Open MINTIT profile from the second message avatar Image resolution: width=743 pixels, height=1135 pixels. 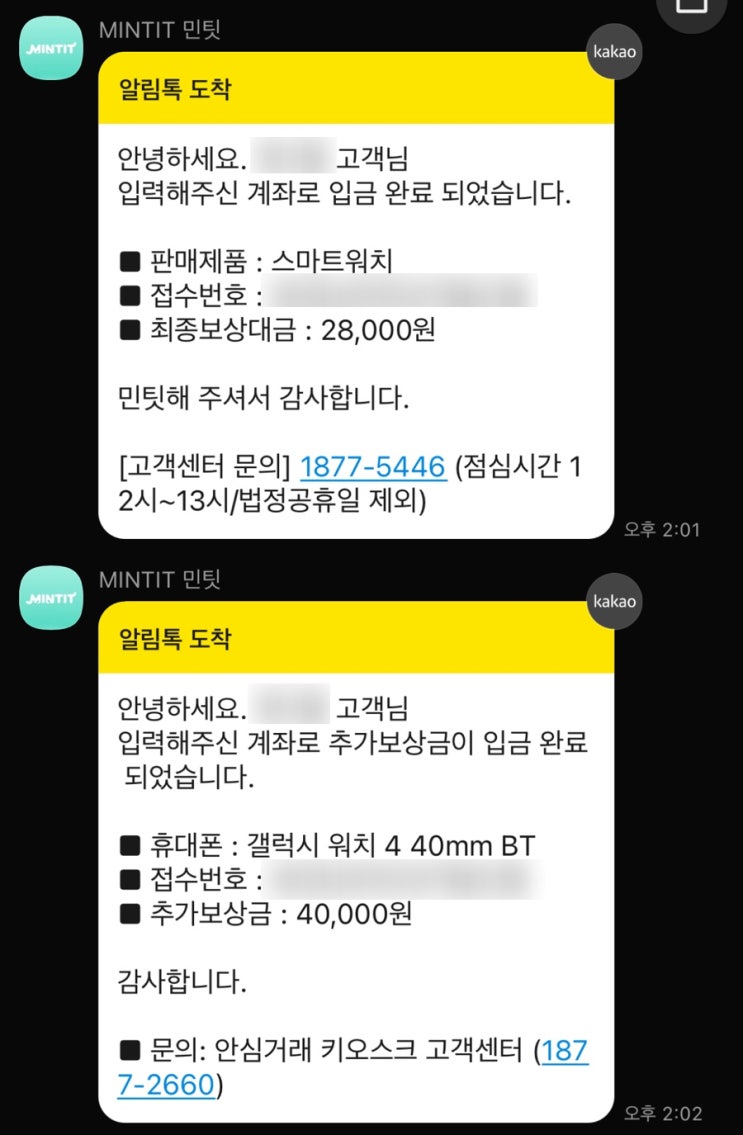click(51, 597)
